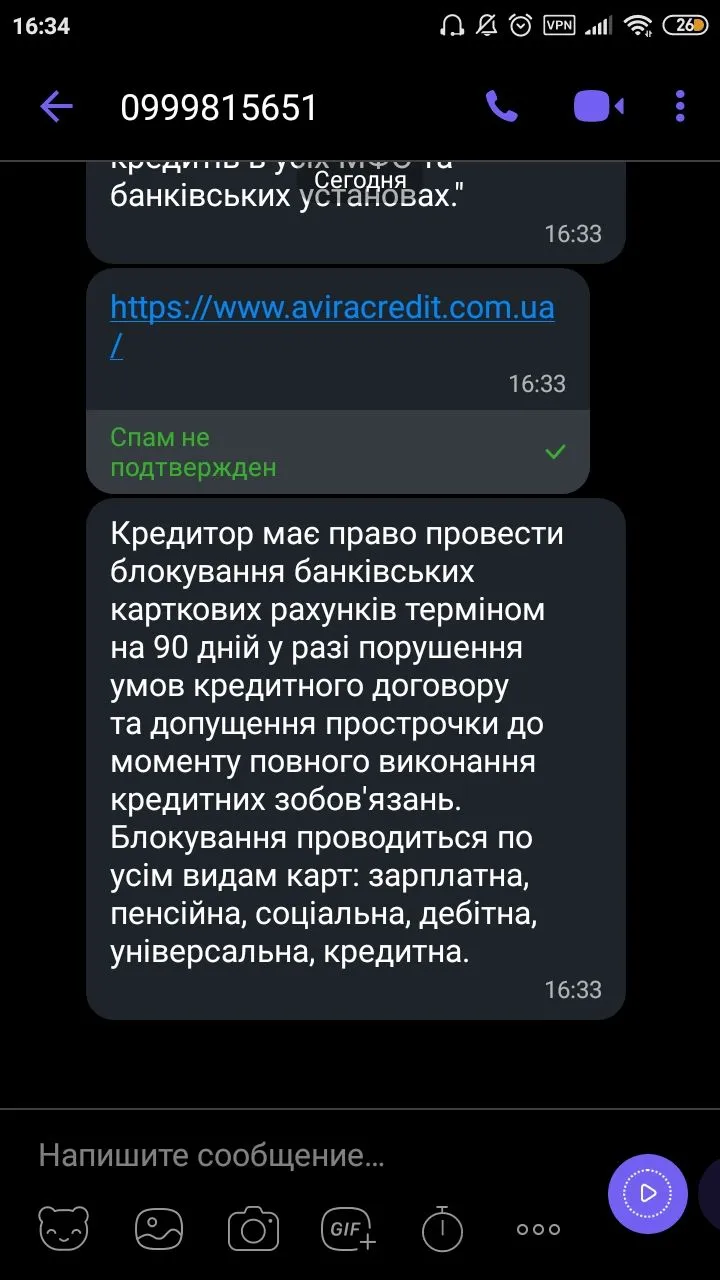Expand more attachment options via three dots

pyautogui.click(x=537, y=1228)
